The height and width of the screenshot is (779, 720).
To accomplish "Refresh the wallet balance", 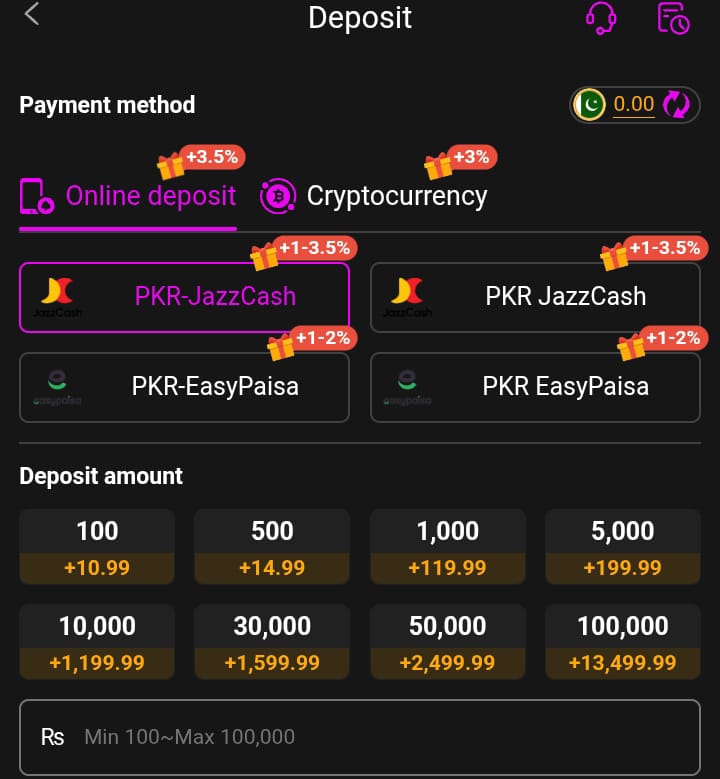I will click(677, 104).
